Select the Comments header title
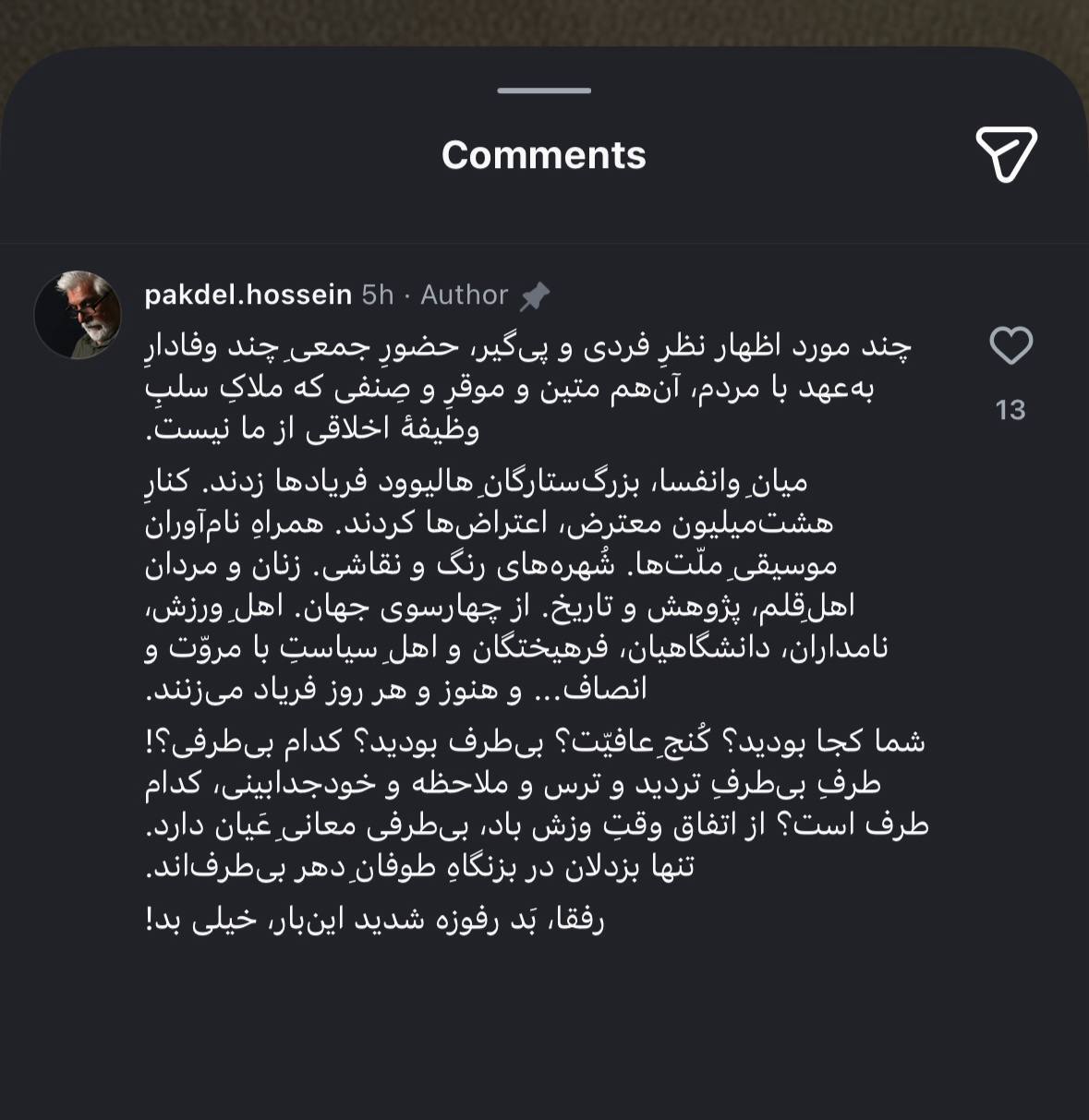Screen dimensions: 1089x1120 (543, 153)
